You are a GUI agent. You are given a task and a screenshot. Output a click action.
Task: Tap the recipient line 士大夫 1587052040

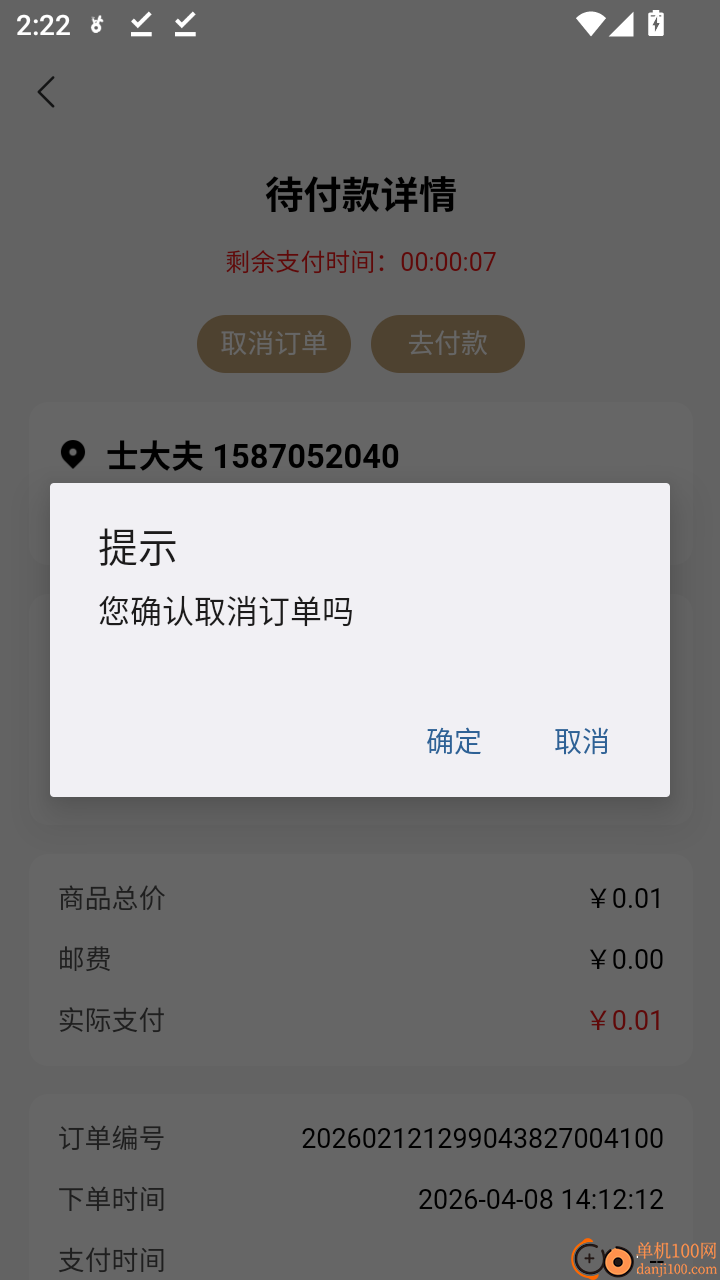252,456
